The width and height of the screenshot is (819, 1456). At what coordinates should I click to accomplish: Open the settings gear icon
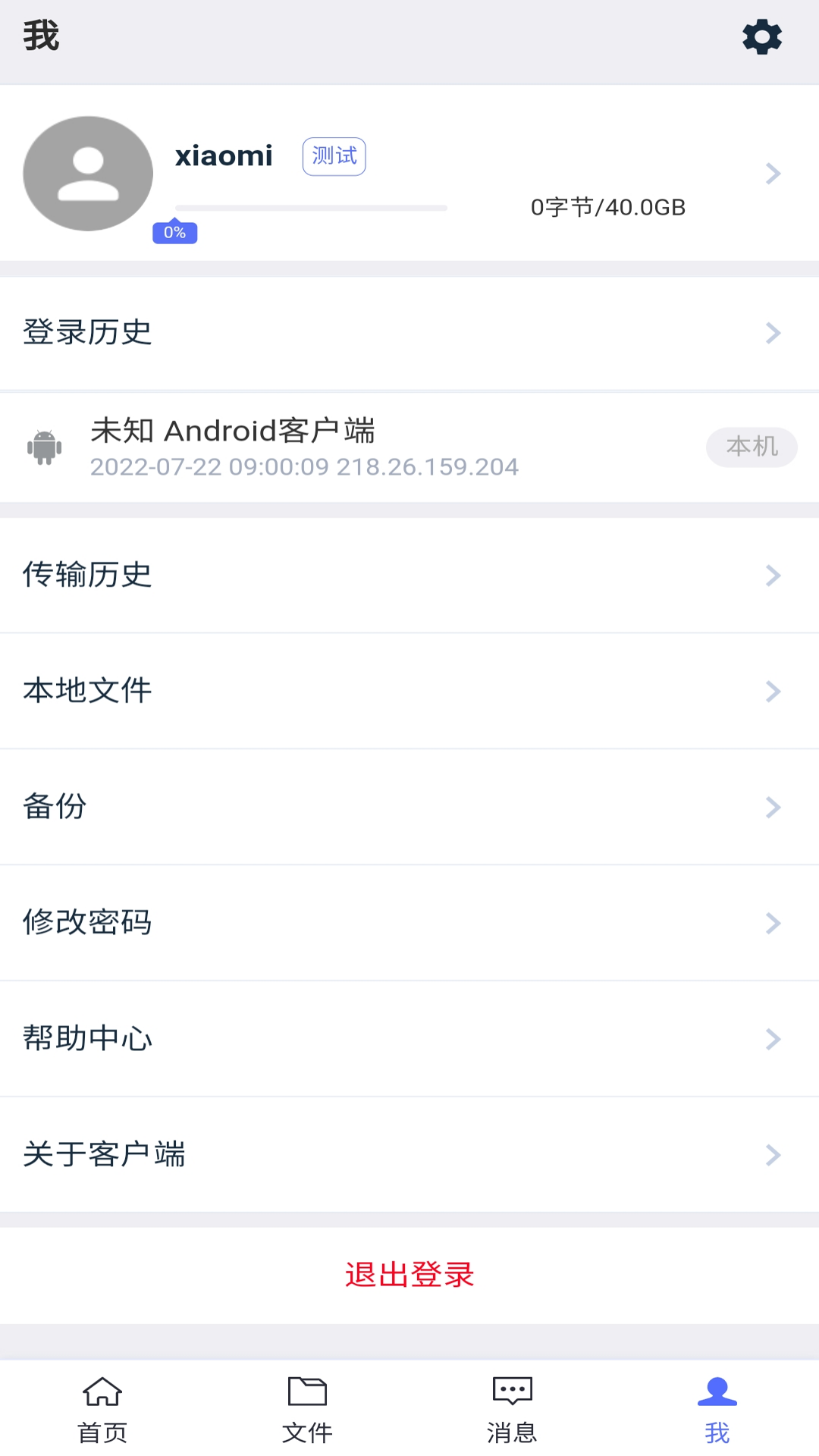click(763, 35)
